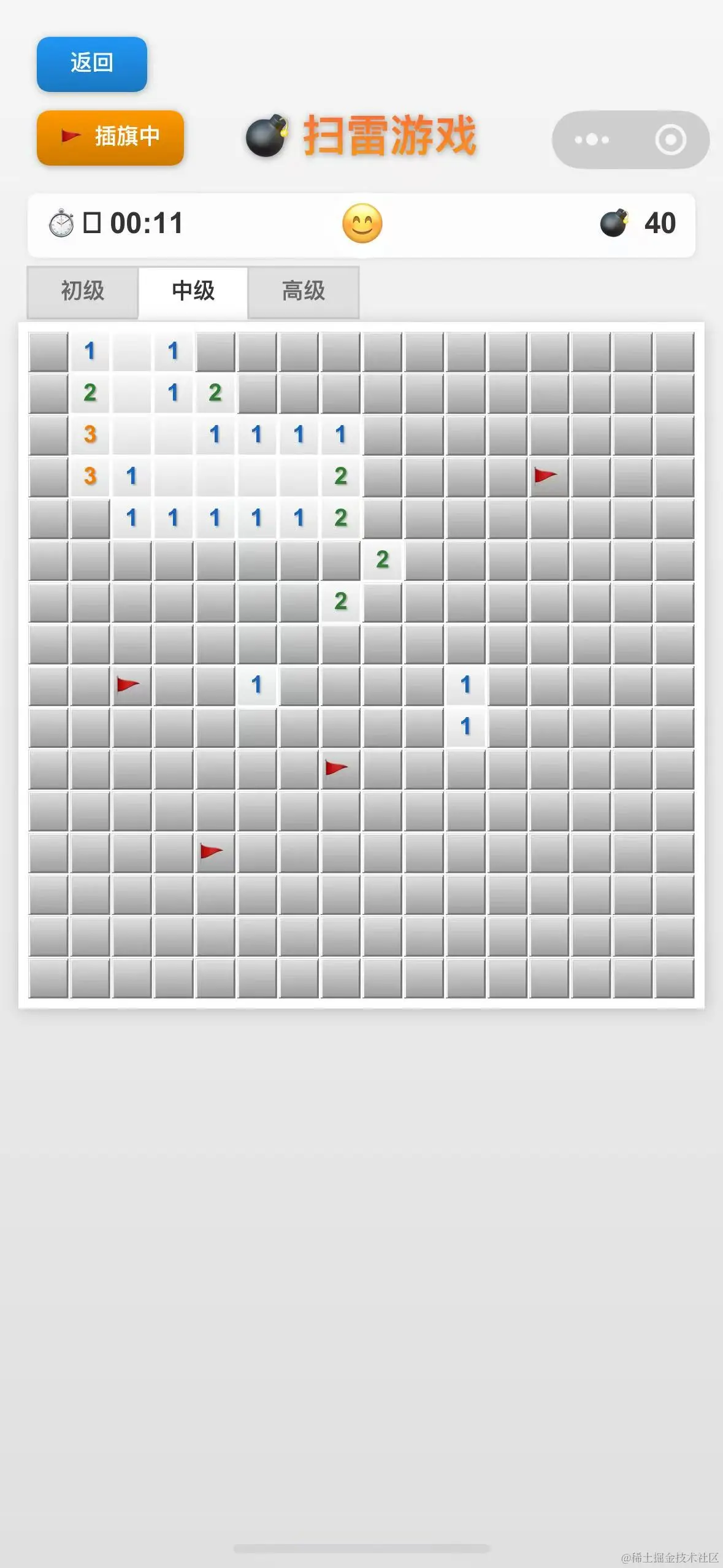
Task: Select the 中级 difficulty tab
Action: (193, 291)
